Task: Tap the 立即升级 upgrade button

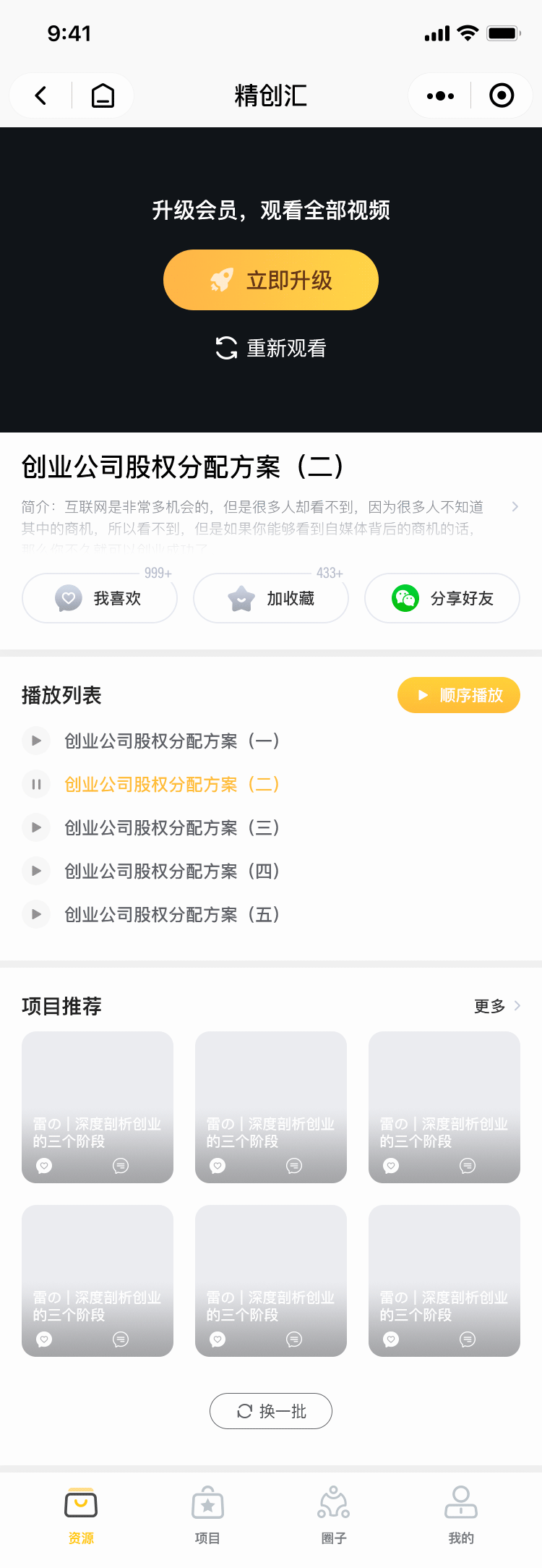Action: 270,279
